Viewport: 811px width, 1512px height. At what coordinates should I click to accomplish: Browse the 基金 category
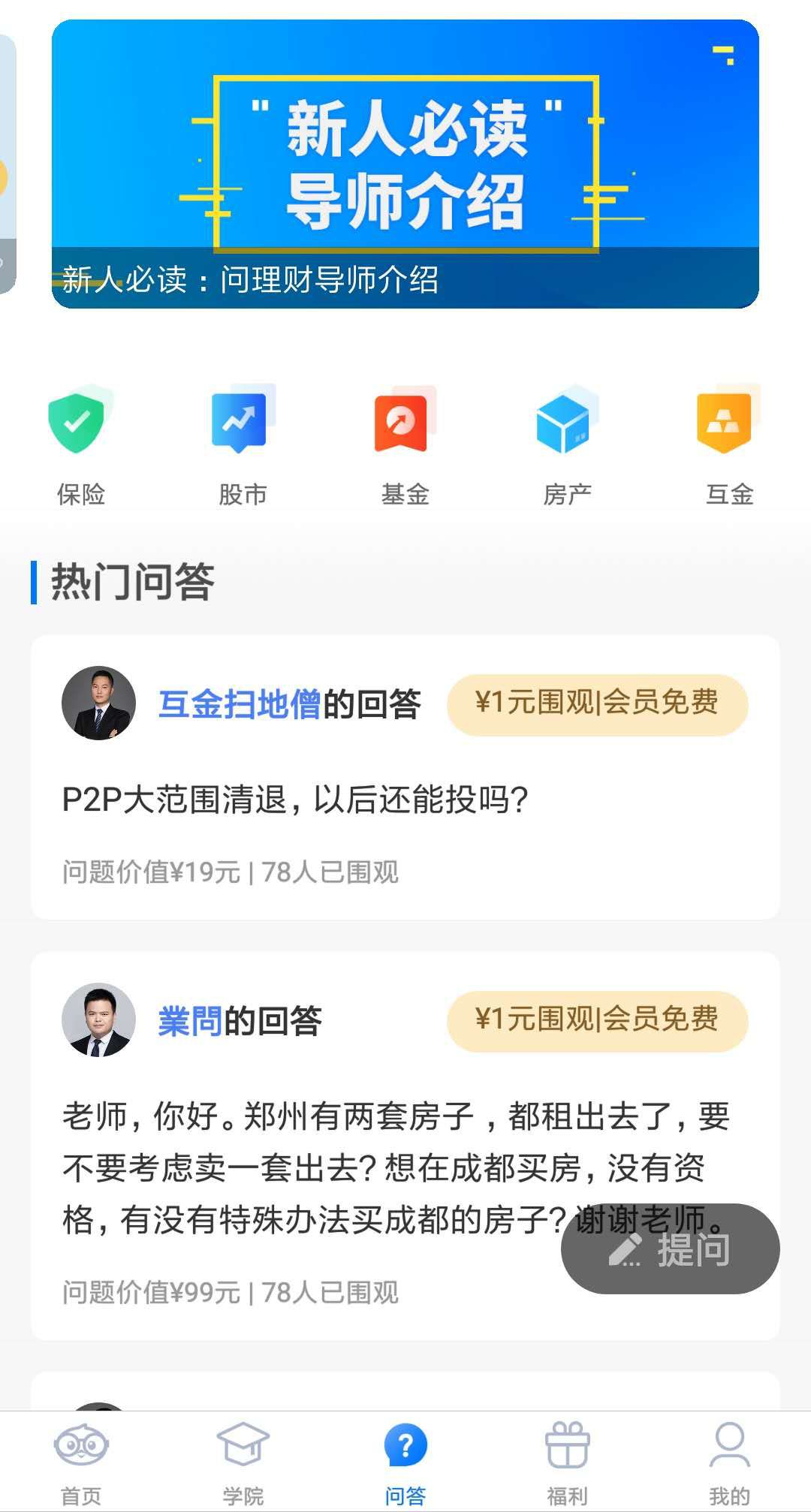coord(405,444)
